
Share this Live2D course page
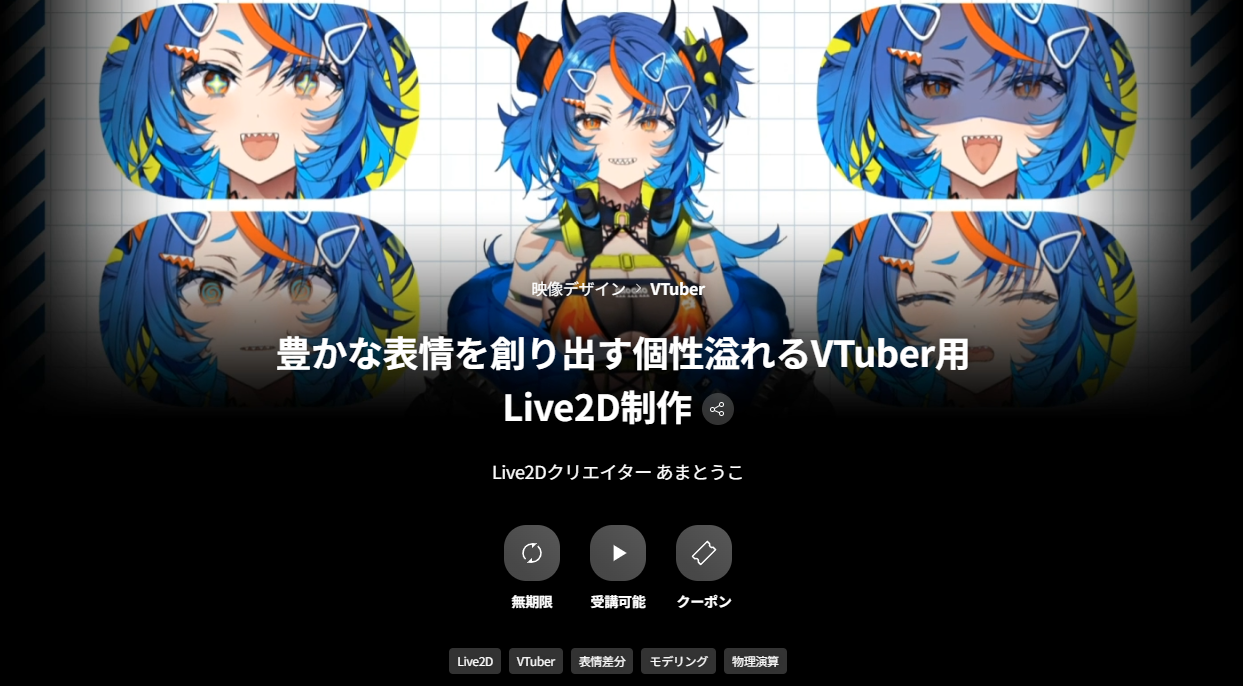pyautogui.click(x=718, y=409)
